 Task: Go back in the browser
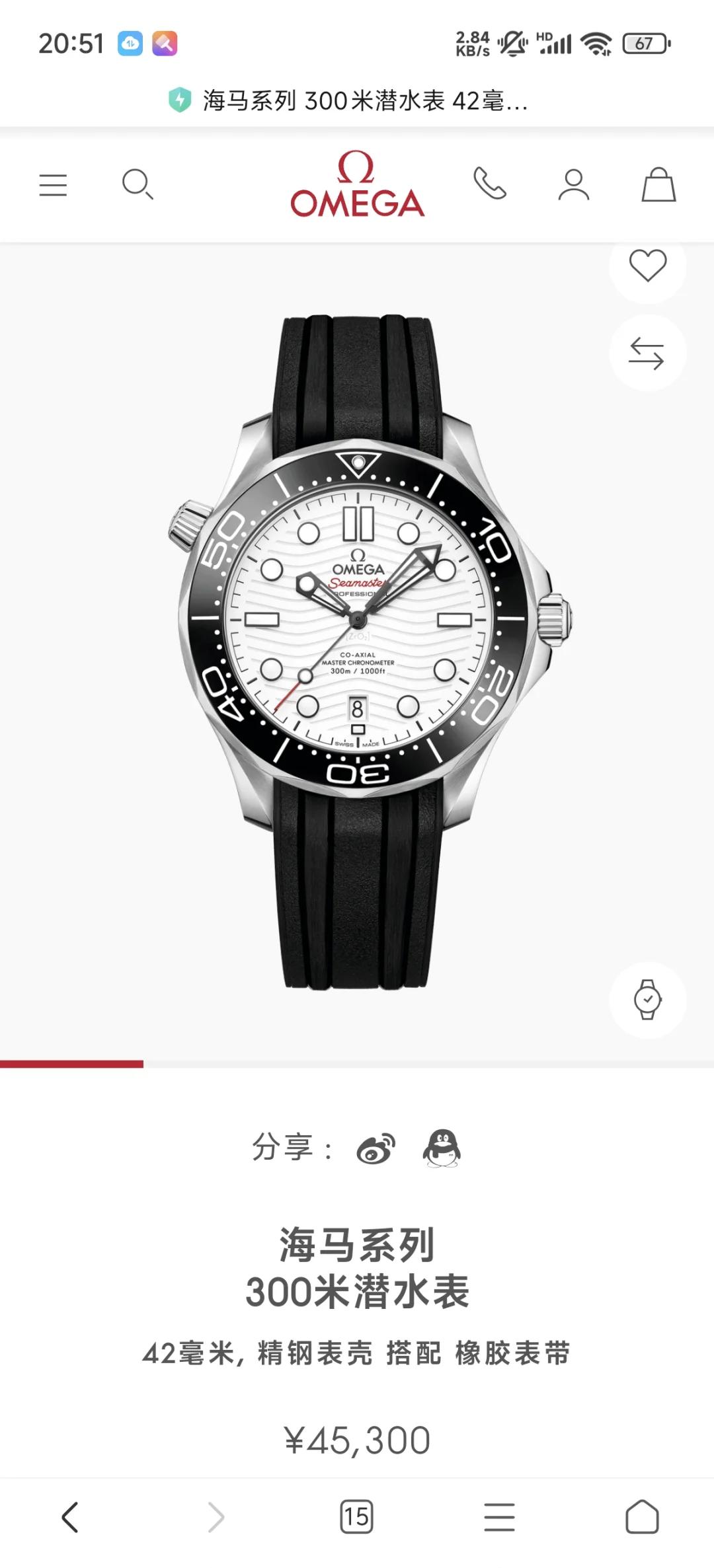point(70,1517)
